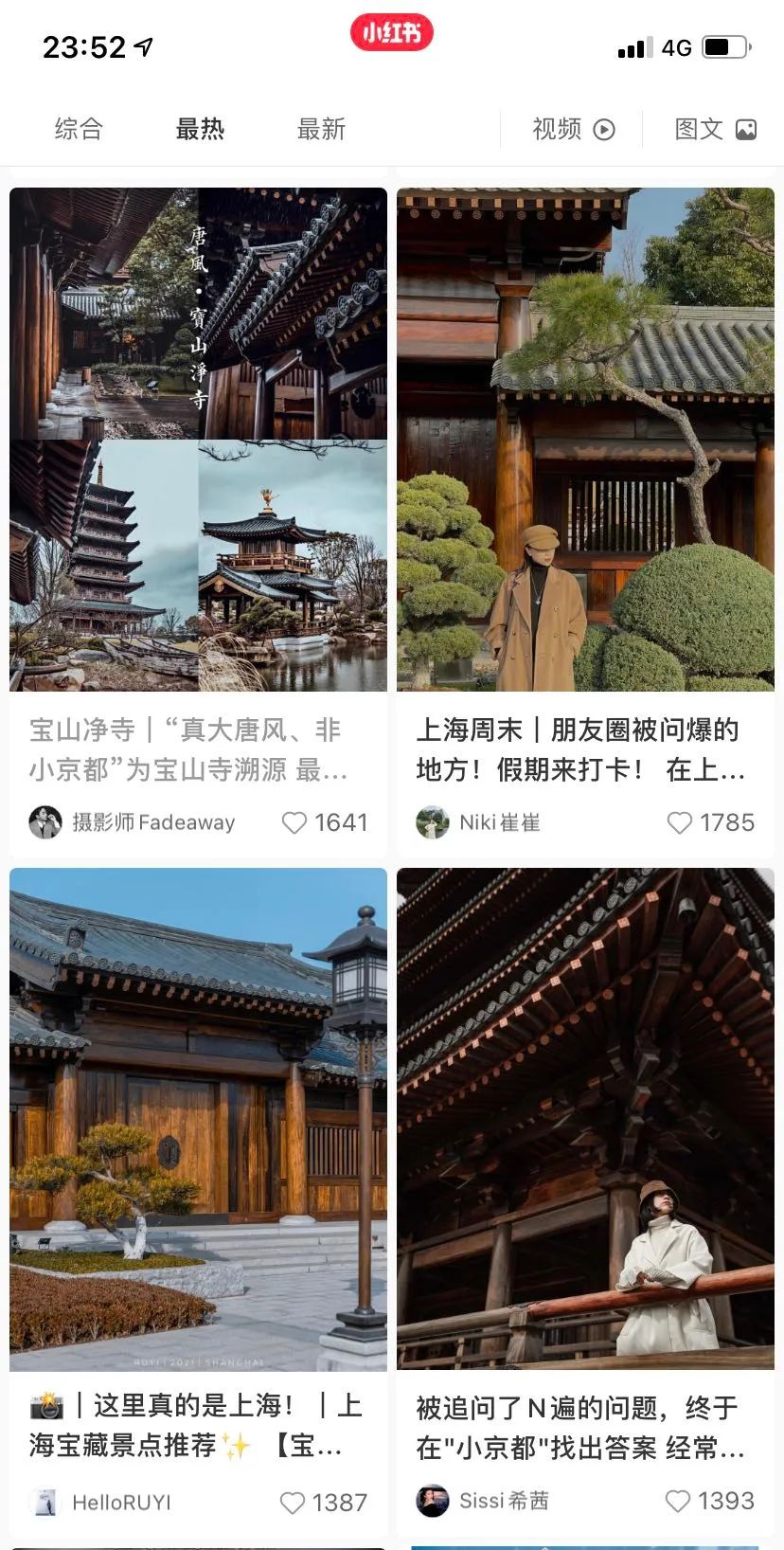Switch to the 综合 tab
Viewport: 784px width, 1550px height.
pyautogui.click(x=79, y=129)
